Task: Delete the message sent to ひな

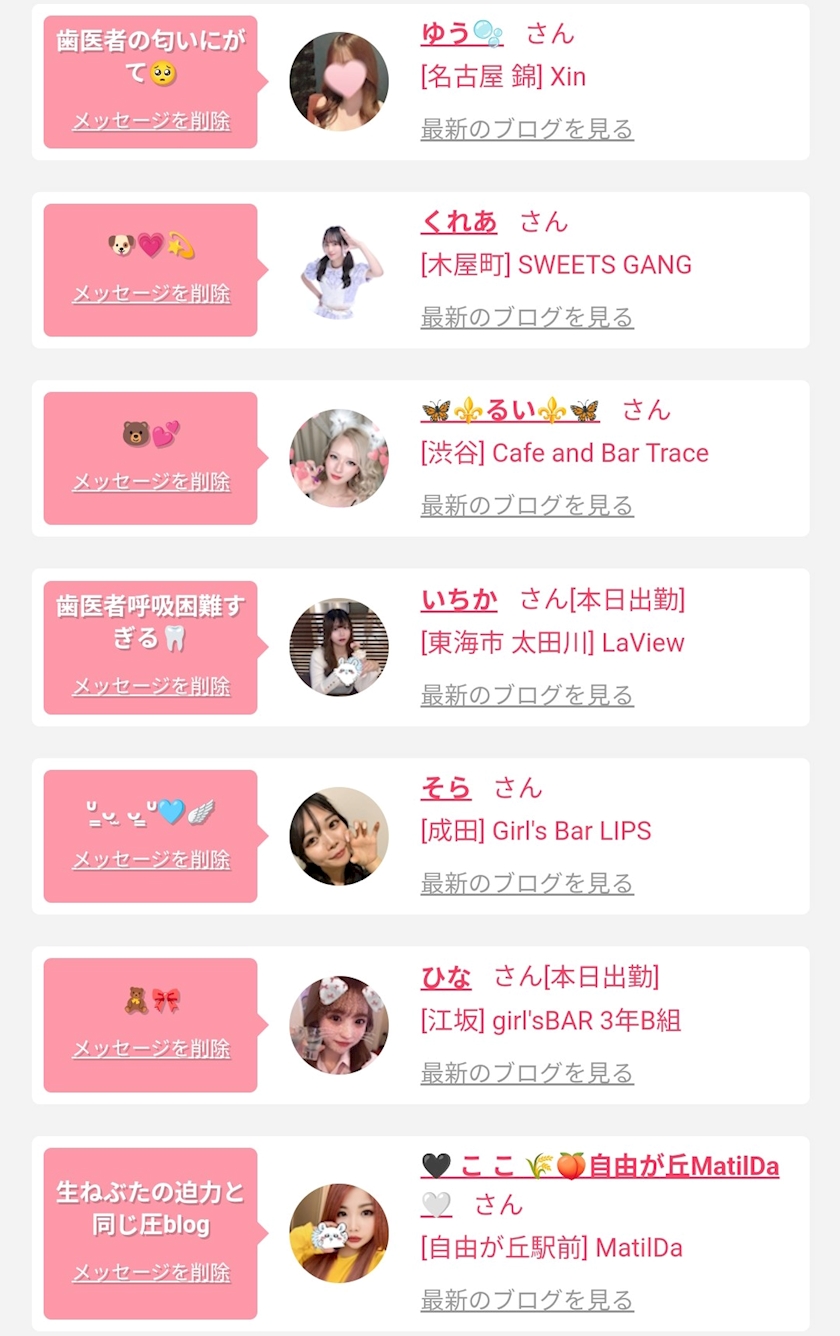Action: 151,1048
